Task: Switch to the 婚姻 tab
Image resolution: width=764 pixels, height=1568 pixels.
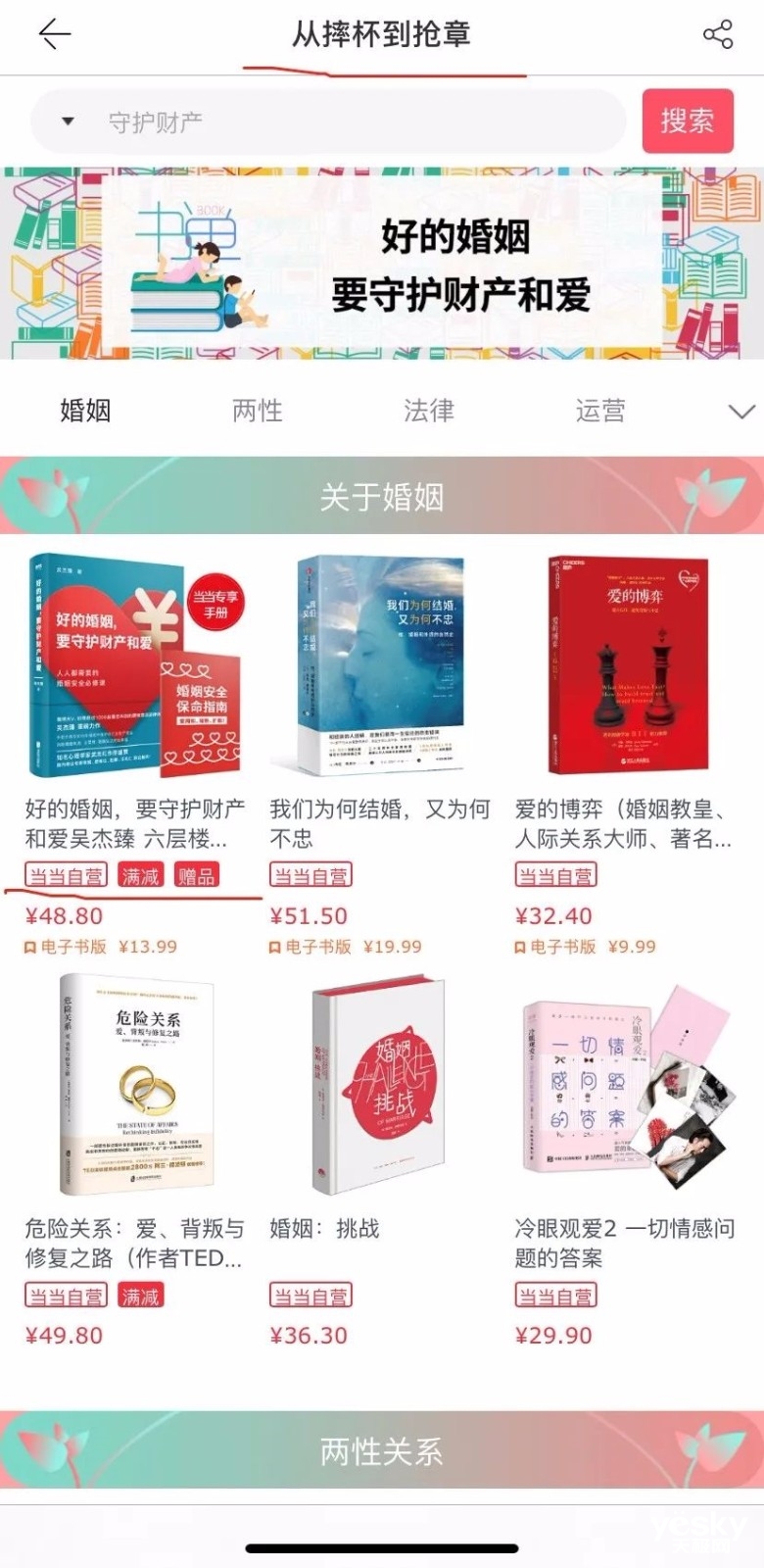Action: pos(85,411)
